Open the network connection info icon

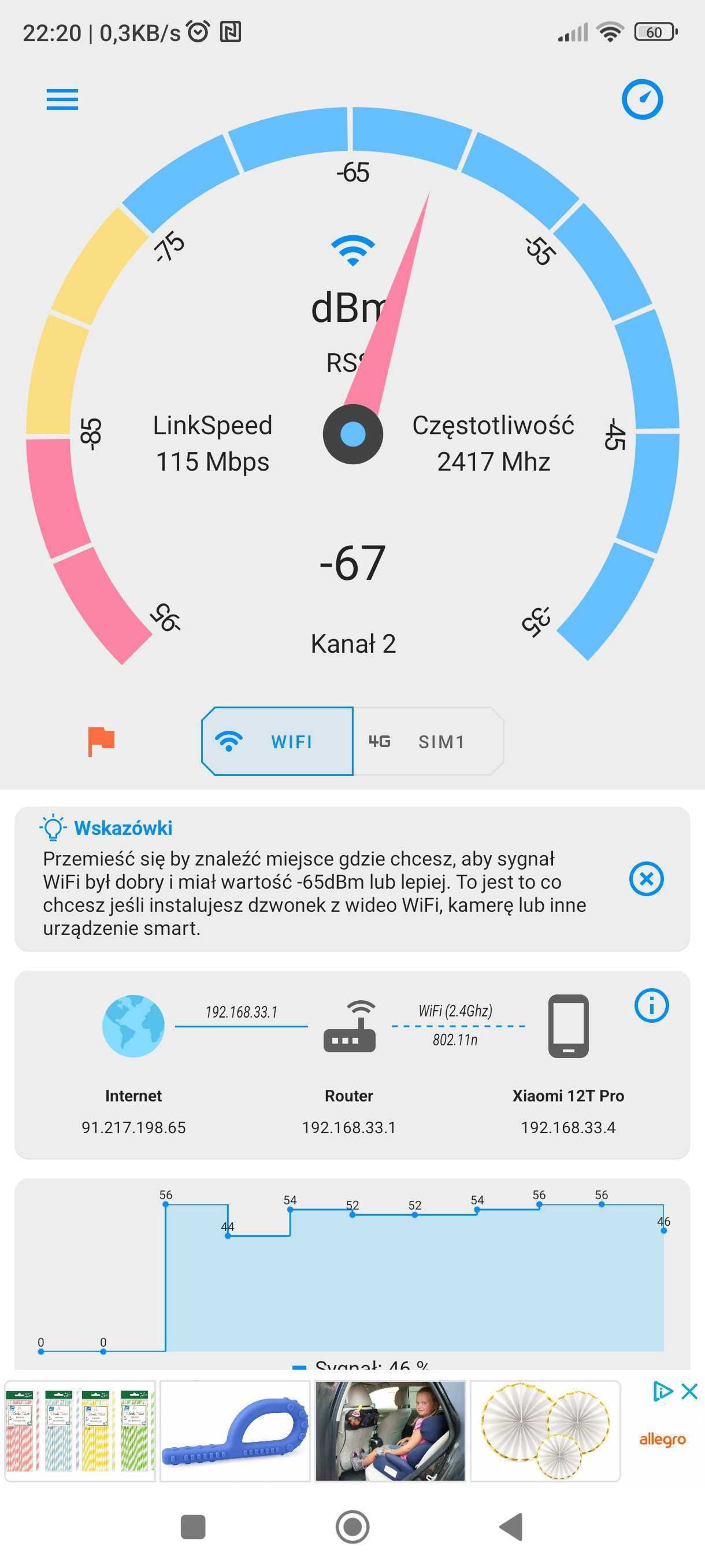click(x=651, y=1005)
